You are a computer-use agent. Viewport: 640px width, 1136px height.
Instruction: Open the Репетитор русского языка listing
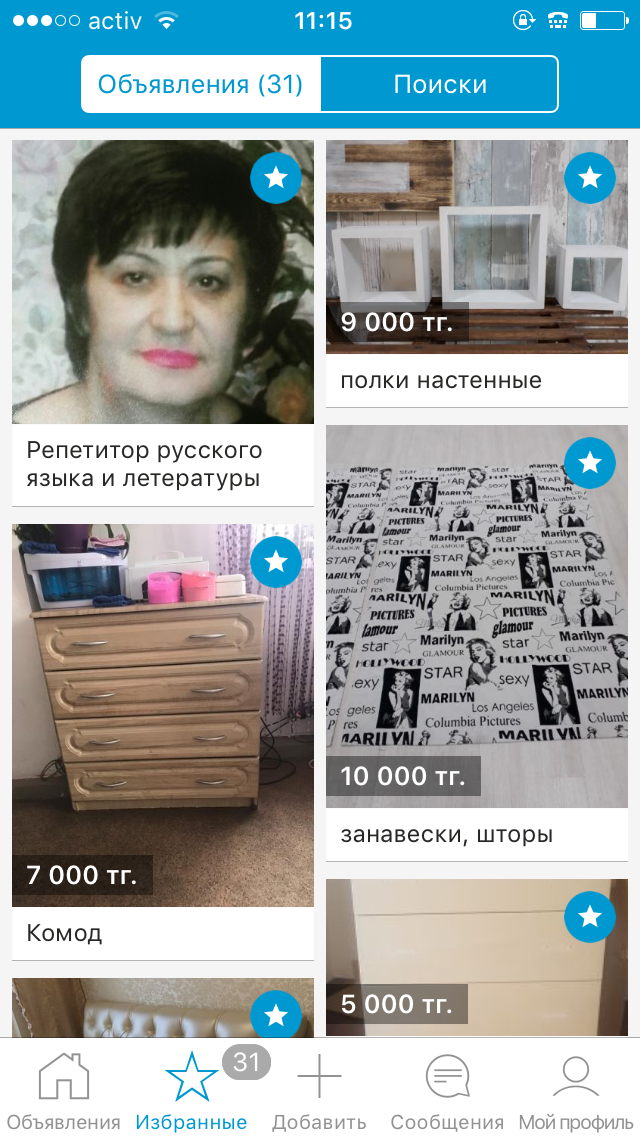pos(163,300)
